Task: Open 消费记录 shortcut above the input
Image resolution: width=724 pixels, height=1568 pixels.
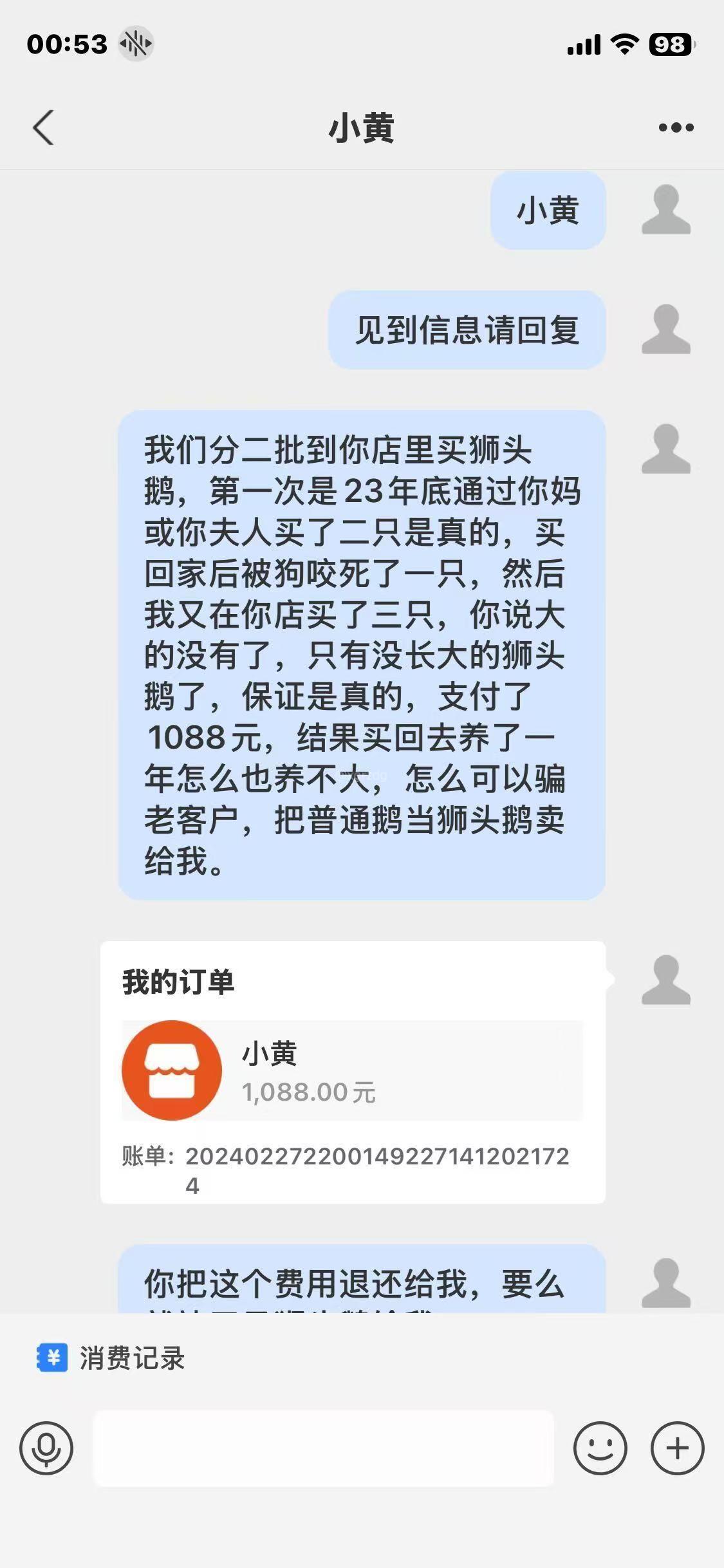Action: click(x=112, y=1358)
